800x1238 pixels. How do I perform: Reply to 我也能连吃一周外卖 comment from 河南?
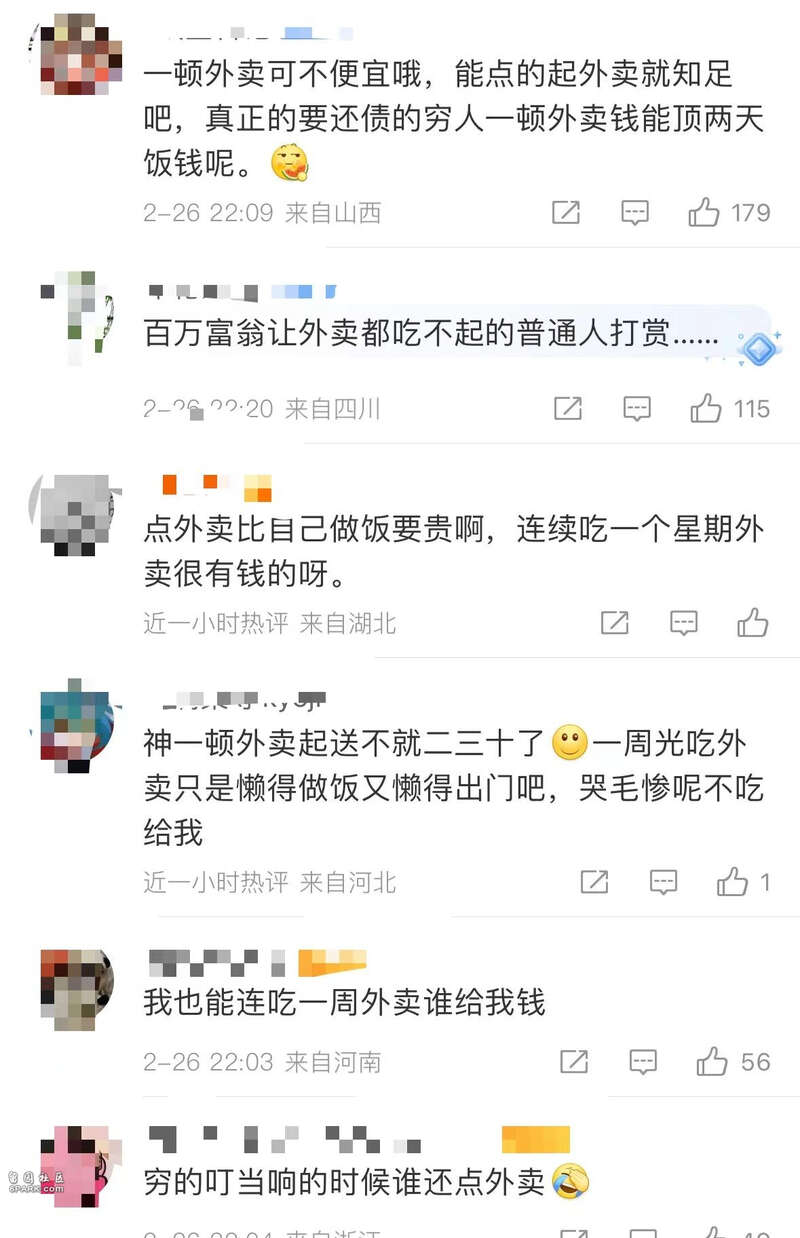[x=643, y=1061]
